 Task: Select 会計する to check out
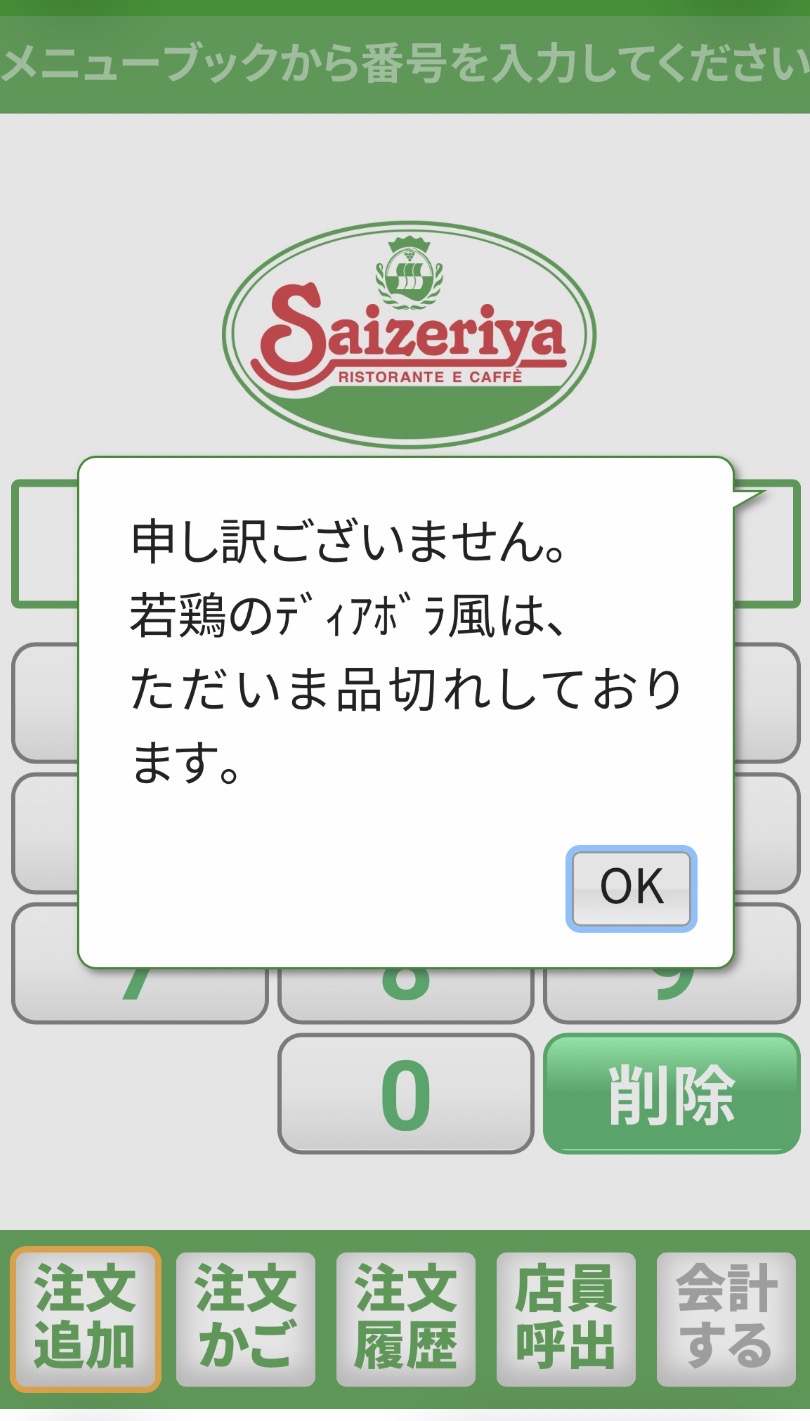pos(726,1318)
